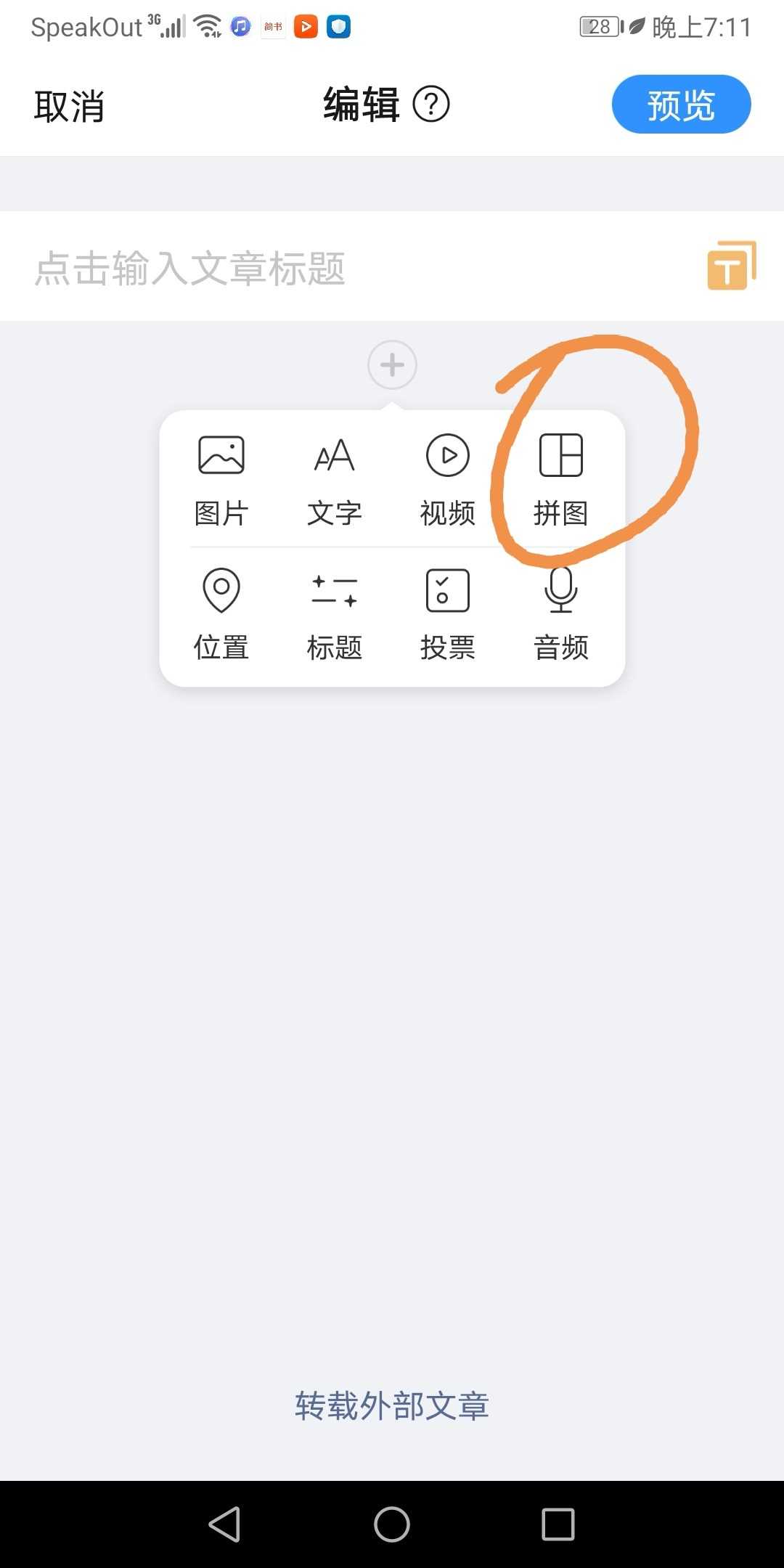
Task: Open recent apps from navigation bar
Action: tap(558, 1524)
